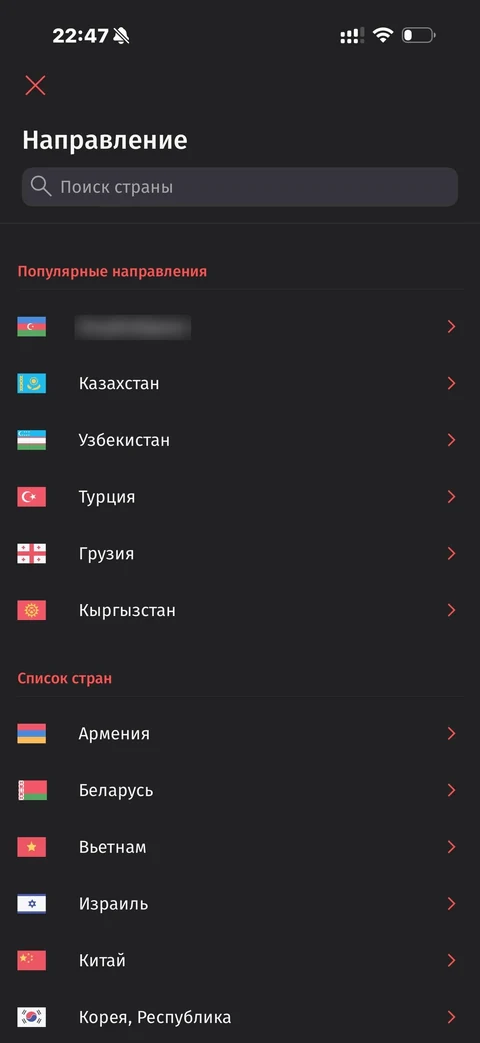Select Корея, Республика as the destination
The image size is (480, 1043).
coord(240,1016)
